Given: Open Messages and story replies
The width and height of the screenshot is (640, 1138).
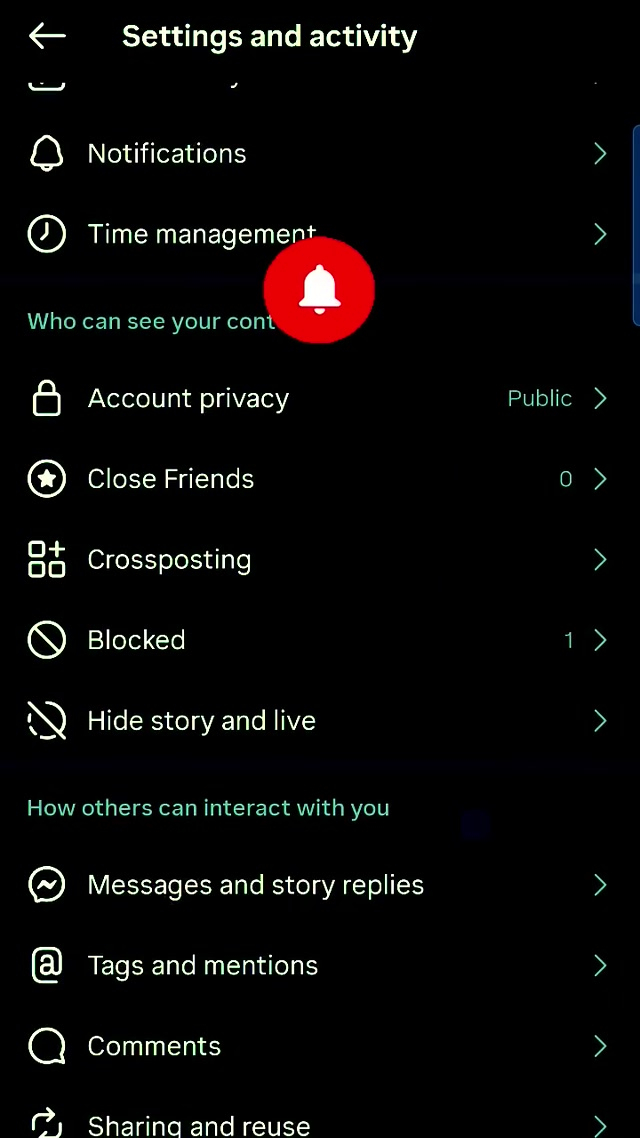Looking at the screenshot, I should coord(255,885).
